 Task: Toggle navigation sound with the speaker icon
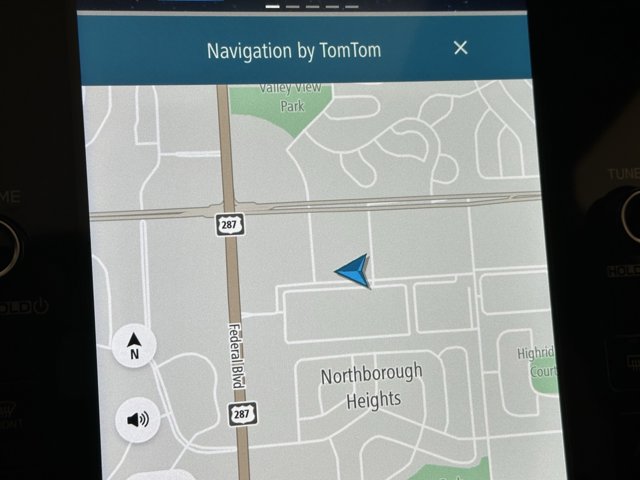(137, 420)
